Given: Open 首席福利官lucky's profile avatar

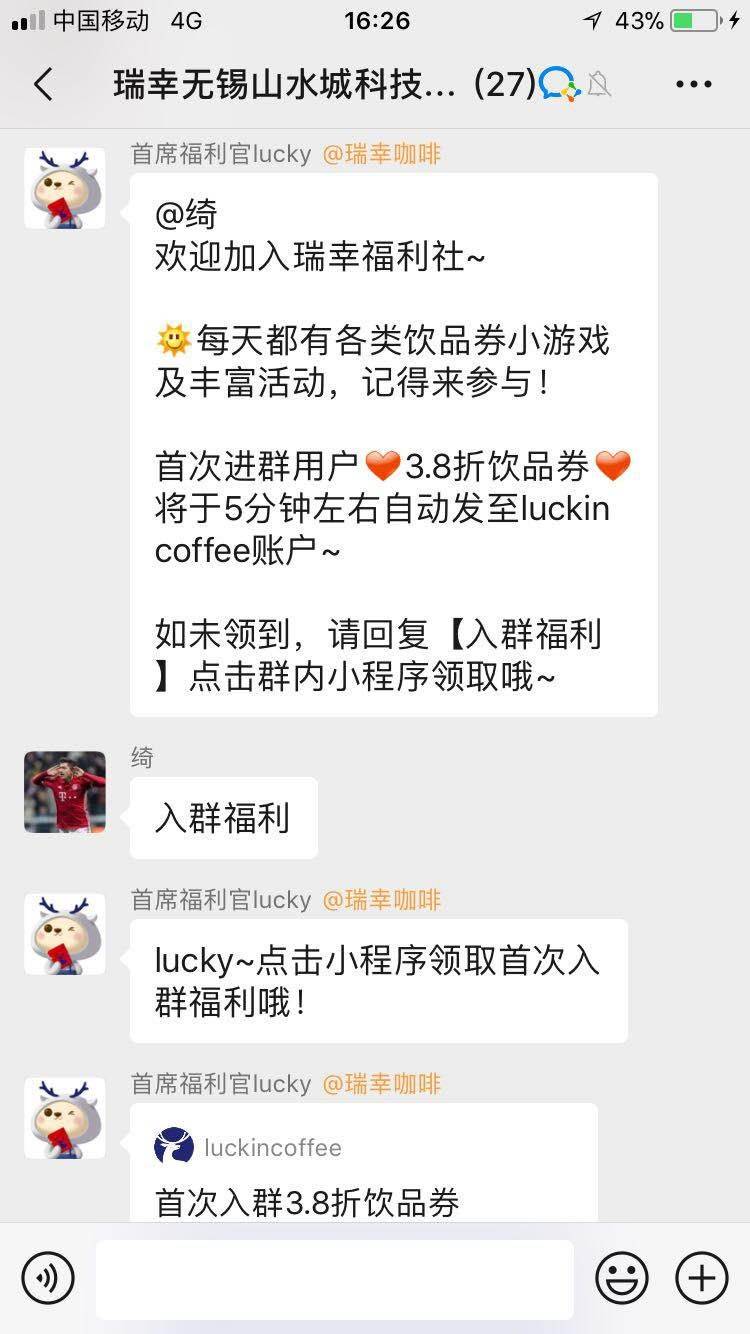Looking at the screenshot, I should tap(64, 187).
